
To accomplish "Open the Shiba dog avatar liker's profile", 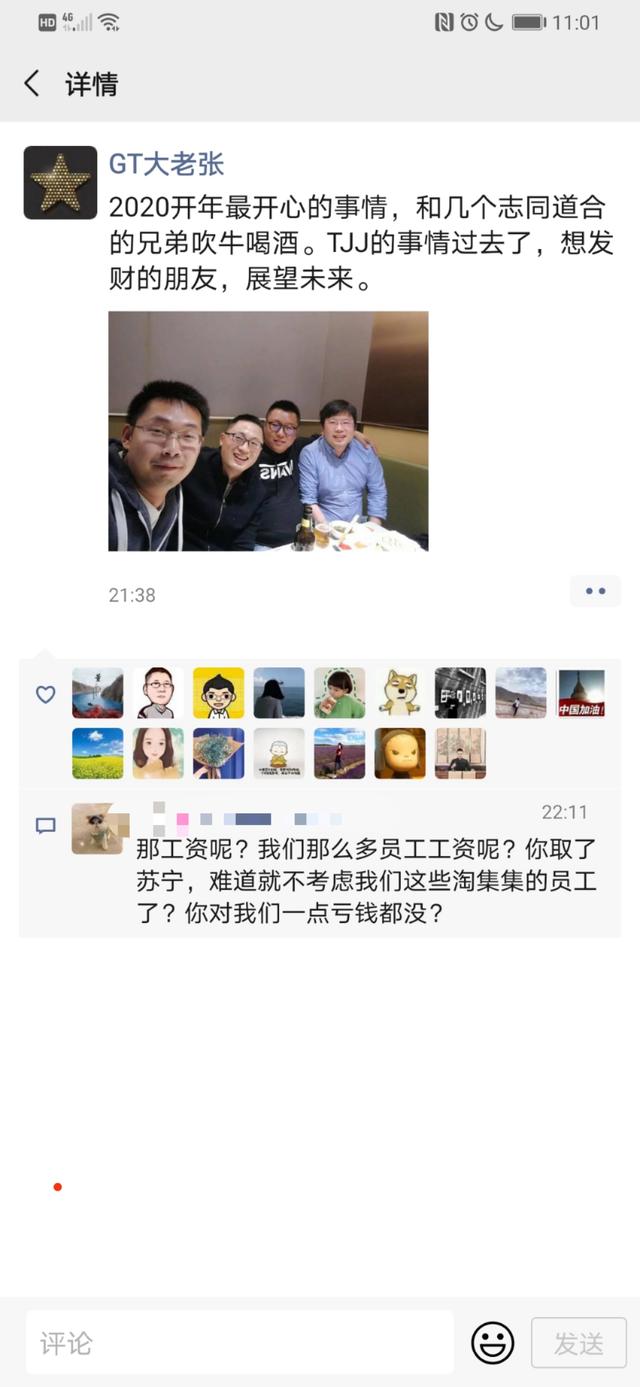I will [x=400, y=693].
